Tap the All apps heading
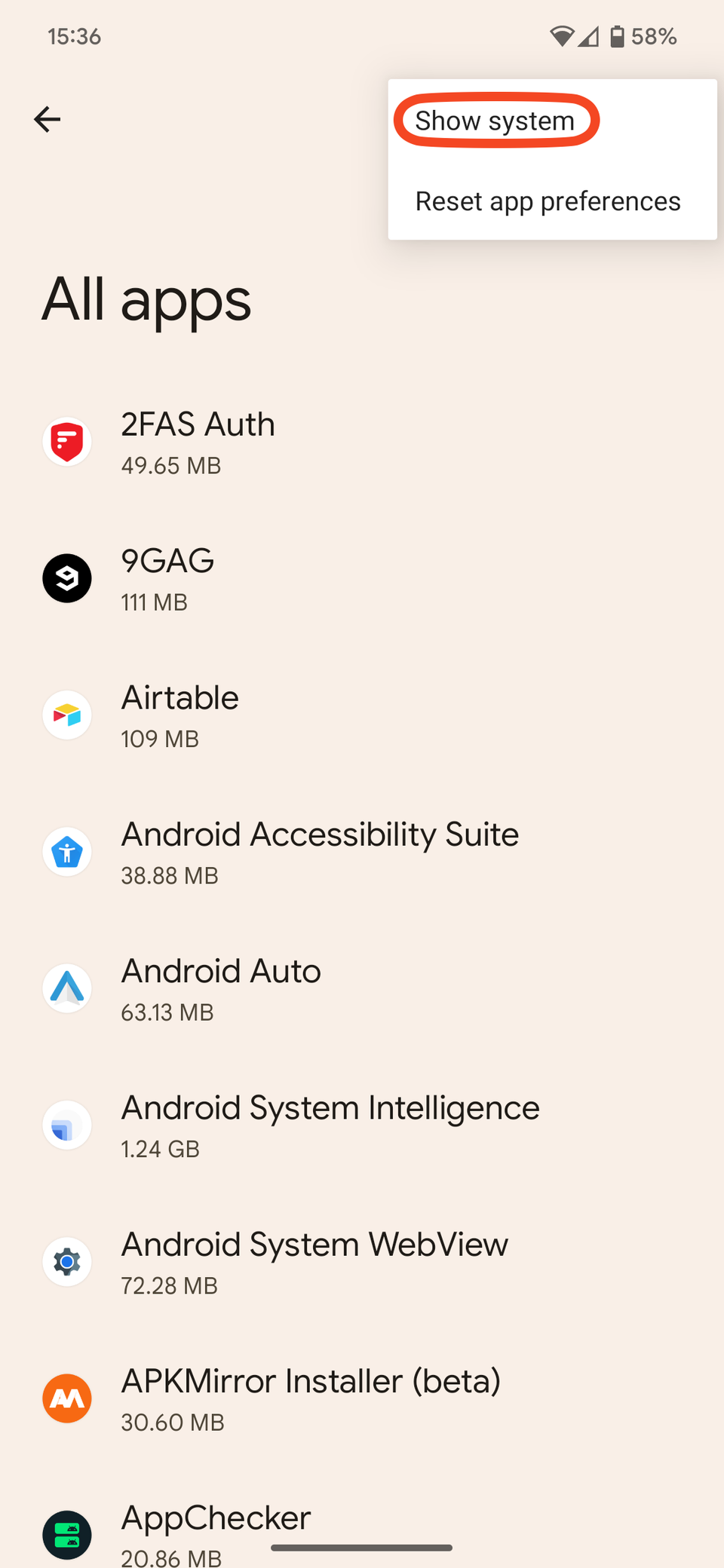724x1568 pixels. [x=146, y=300]
